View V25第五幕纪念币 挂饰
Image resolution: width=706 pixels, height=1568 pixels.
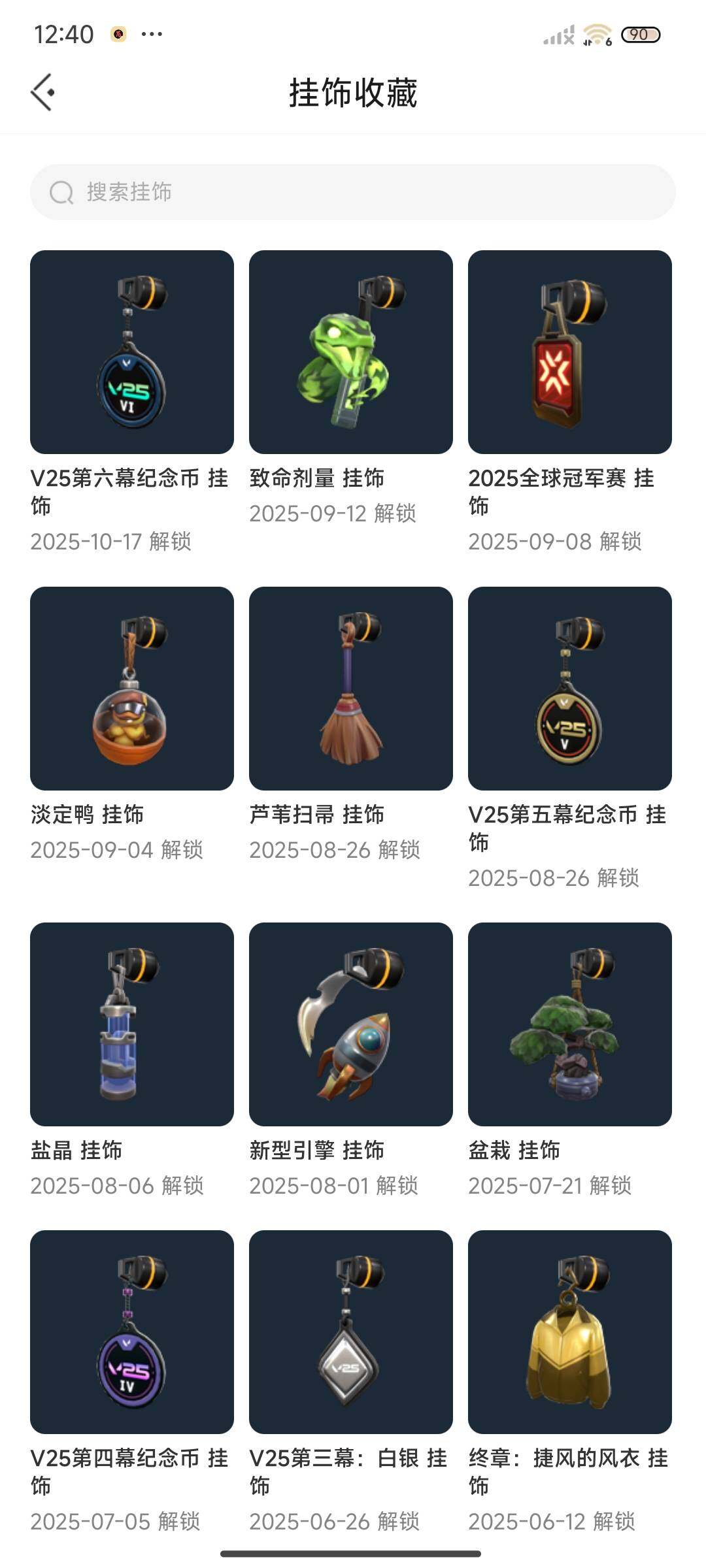pyautogui.click(x=570, y=689)
